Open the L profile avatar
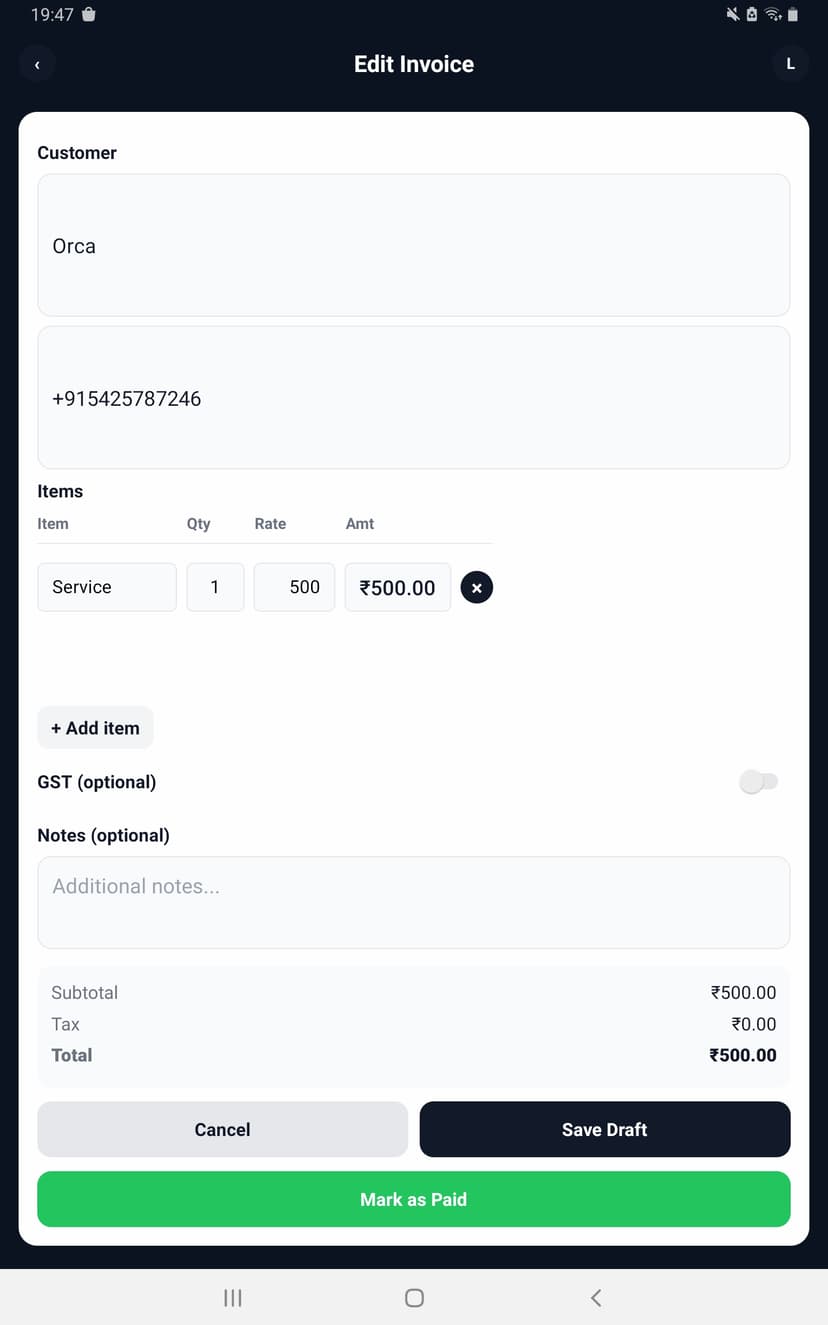Viewport: 828px width, 1325px height. point(790,63)
